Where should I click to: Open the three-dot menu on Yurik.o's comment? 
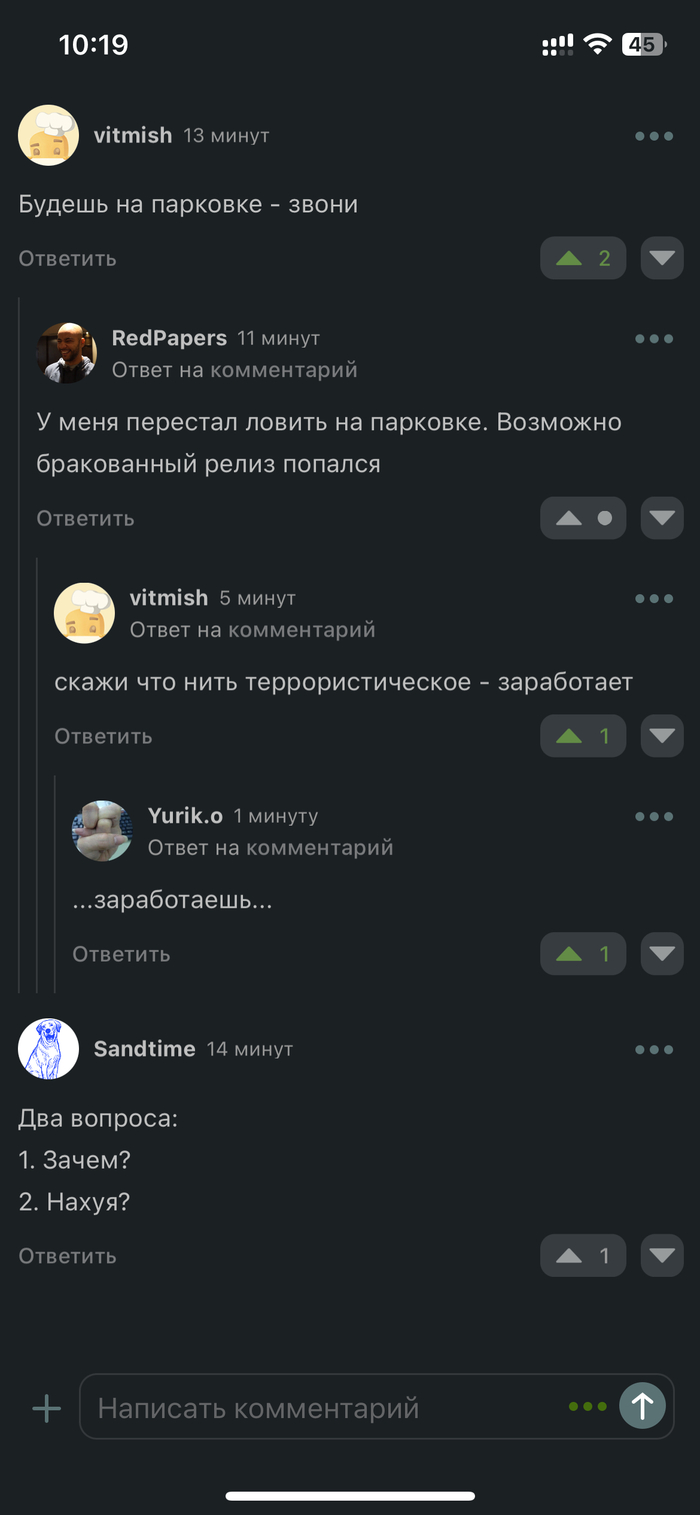point(654,816)
